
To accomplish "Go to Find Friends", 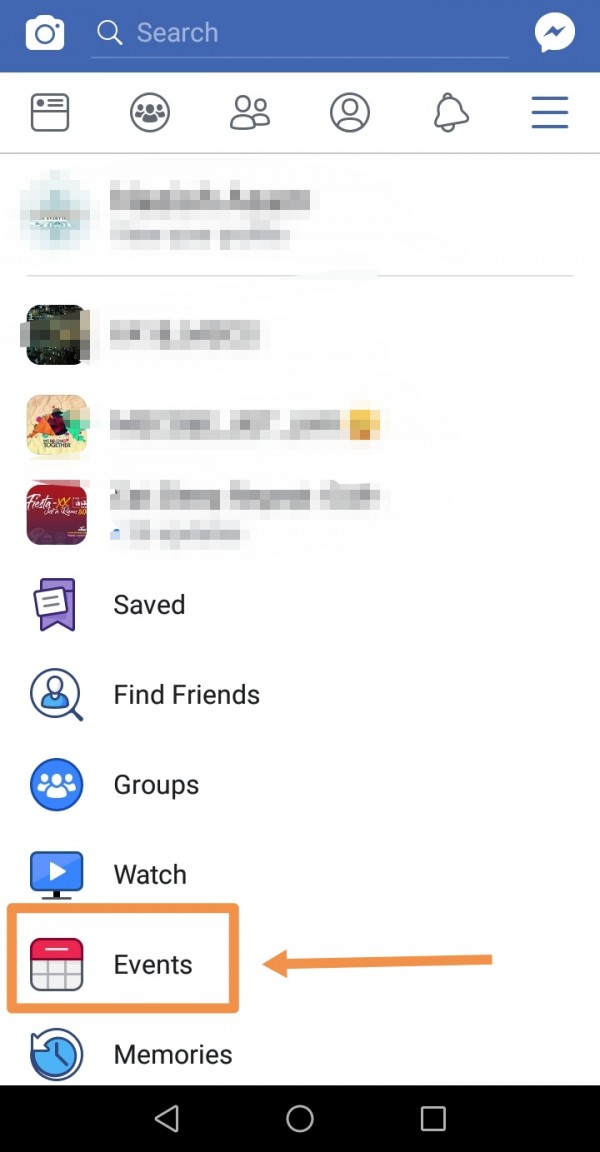I will pyautogui.click(x=186, y=694).
